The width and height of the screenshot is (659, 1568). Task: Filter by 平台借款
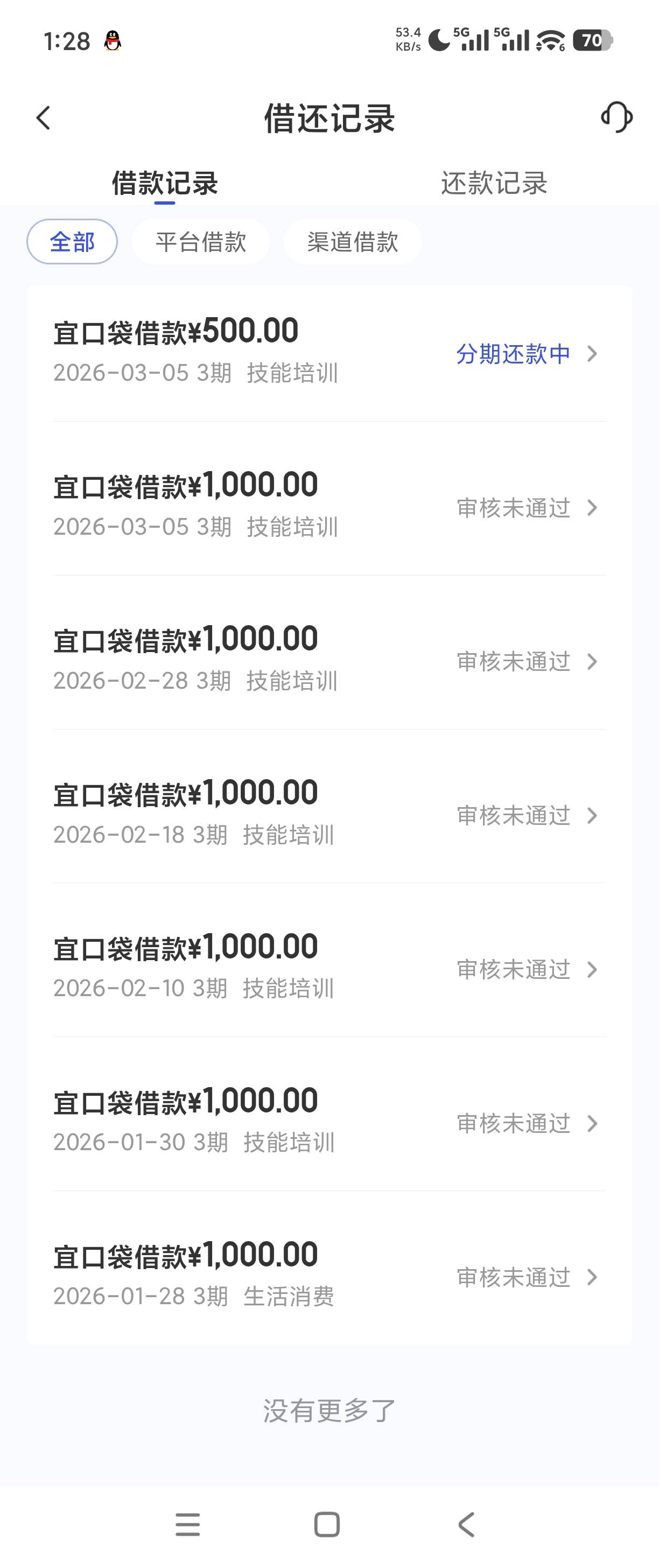[201, 242]
